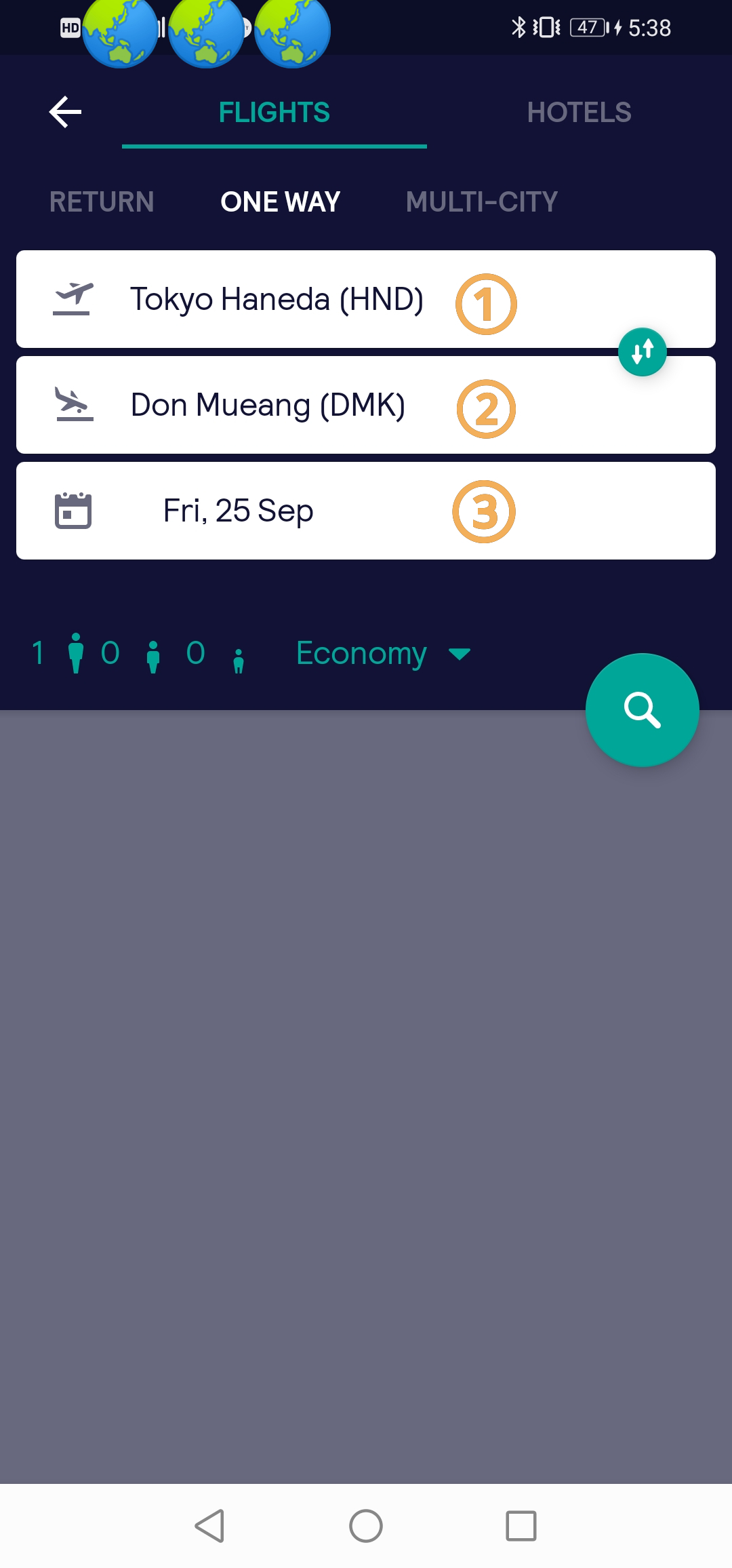Screen dimensions: 732x1568
Task: Expand the Economy cabin class dropdown
Action: [x=383, y=654]
